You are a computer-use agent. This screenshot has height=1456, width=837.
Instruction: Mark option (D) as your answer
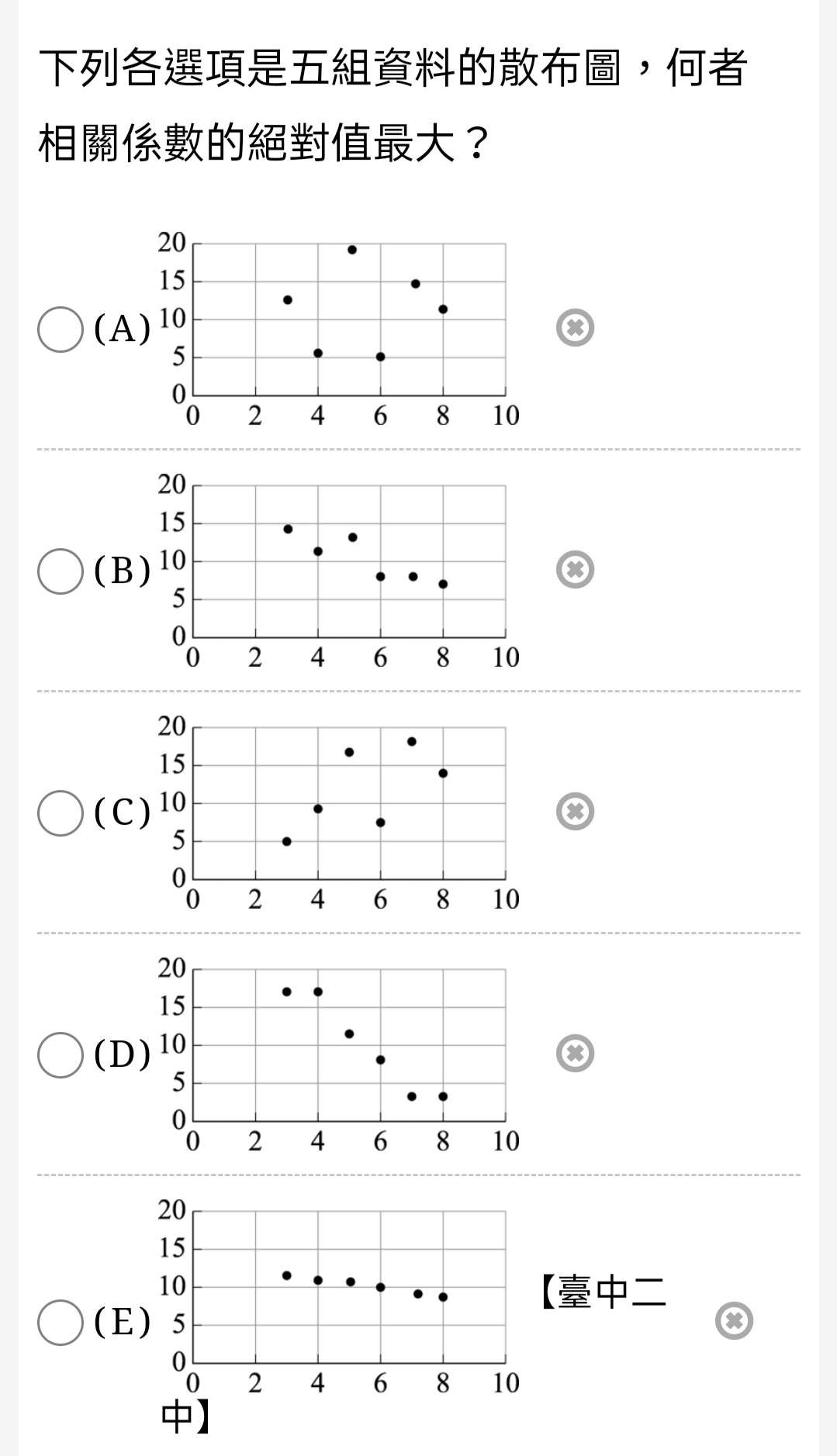61,1055
